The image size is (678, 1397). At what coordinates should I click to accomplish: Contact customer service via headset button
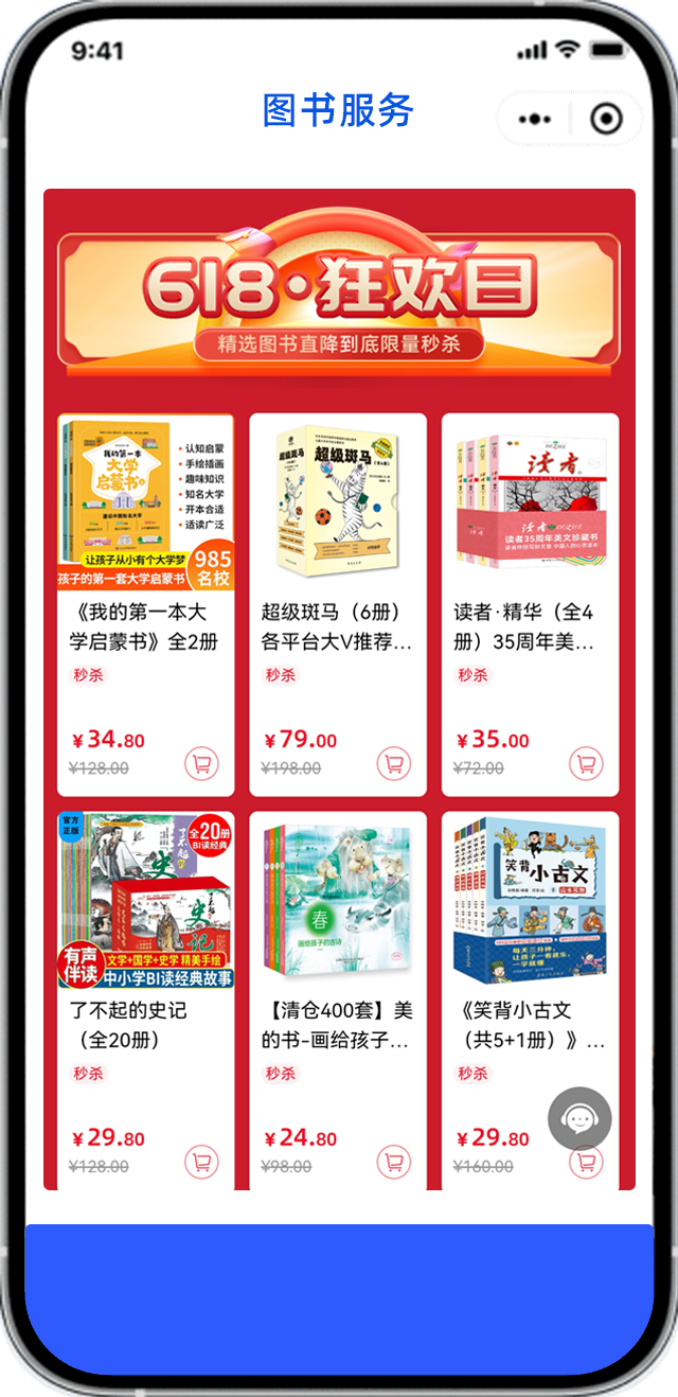(x=579, y=1118)
